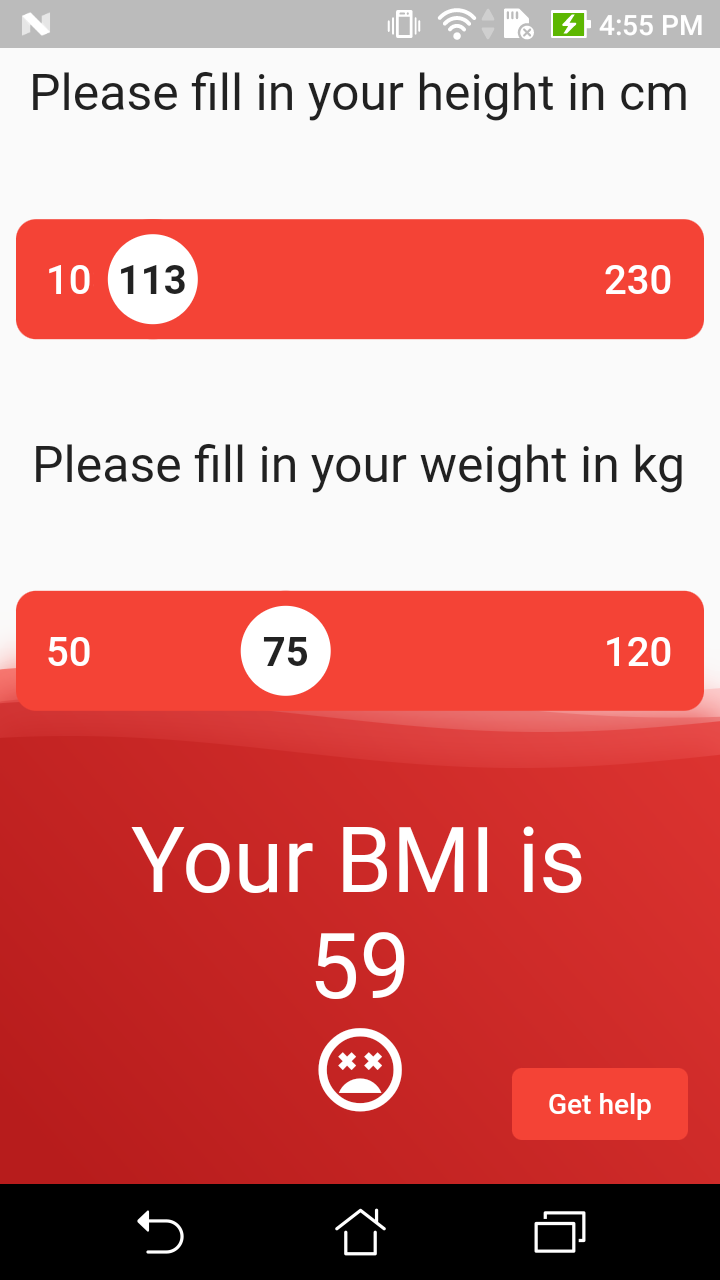
Task: Set weight near the 120 maximum label
Action: tap(638, 652)
